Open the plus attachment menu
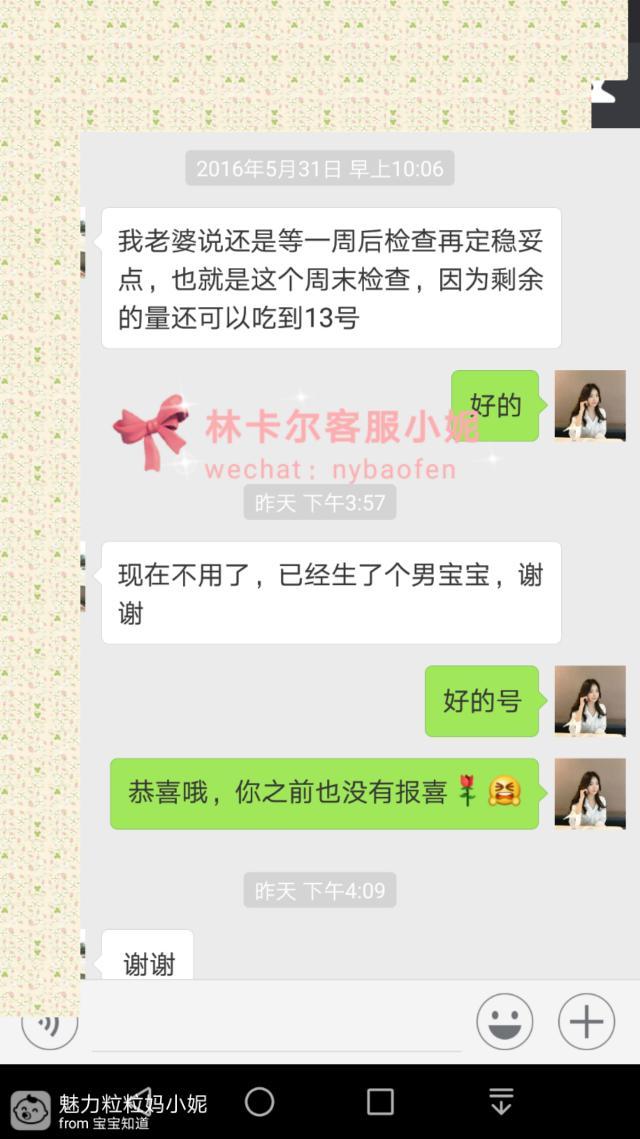The image size is (640, 1139). (586, 1021)
